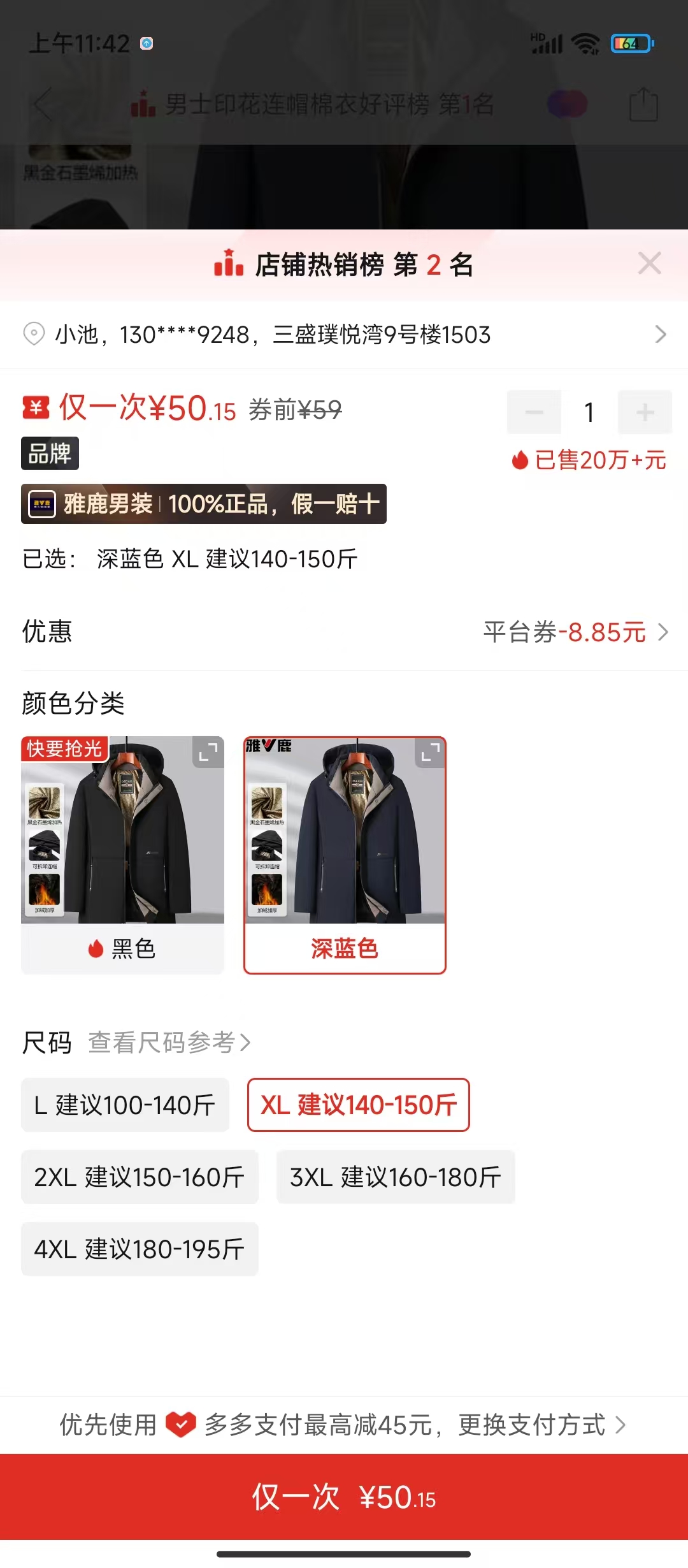688x1568 pixels.
Task: Select size L 建议100-140斤
Action: [x=125, y=1105]
